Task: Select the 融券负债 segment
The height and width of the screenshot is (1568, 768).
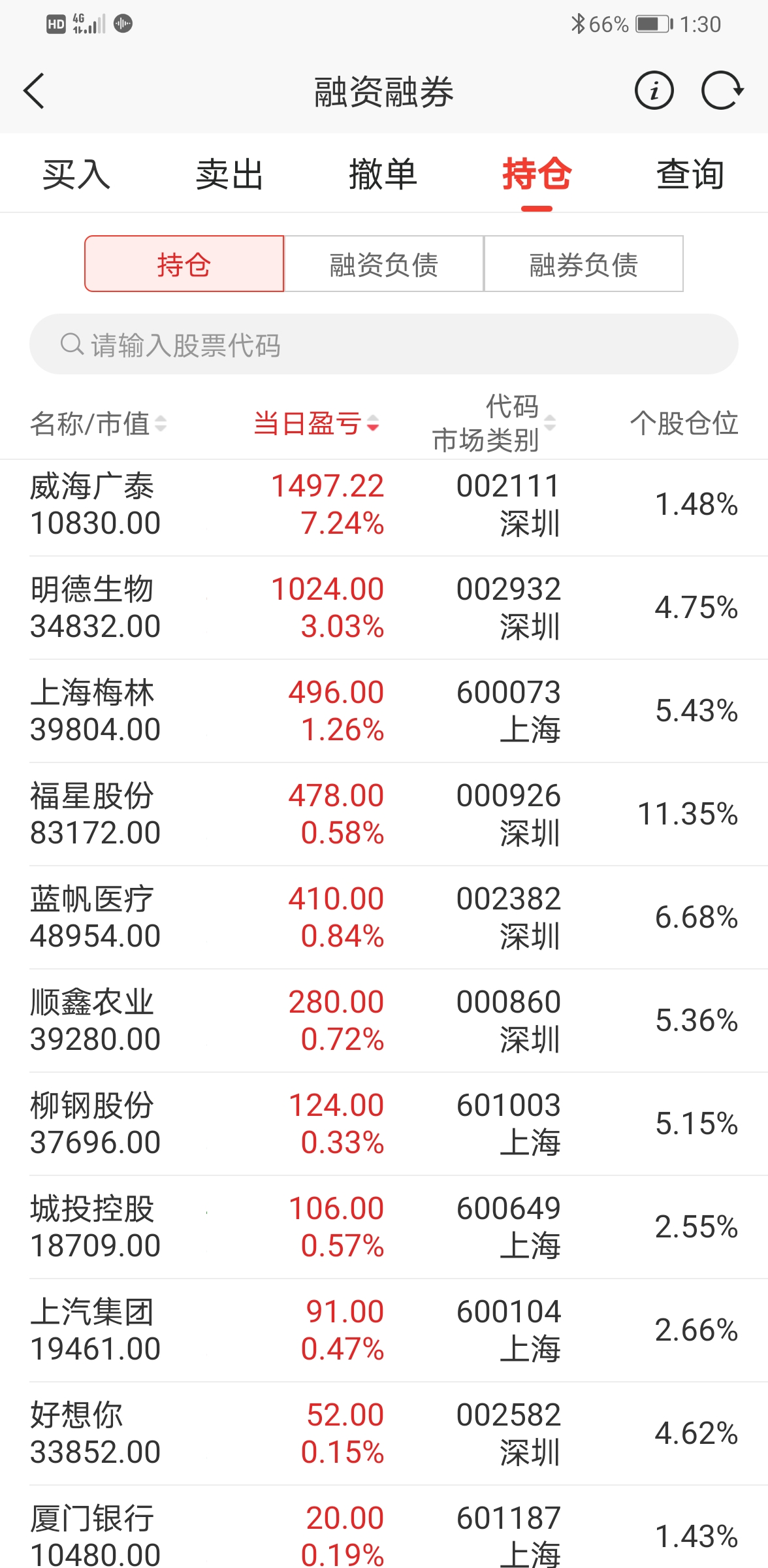Action: (x=583, y=264)
